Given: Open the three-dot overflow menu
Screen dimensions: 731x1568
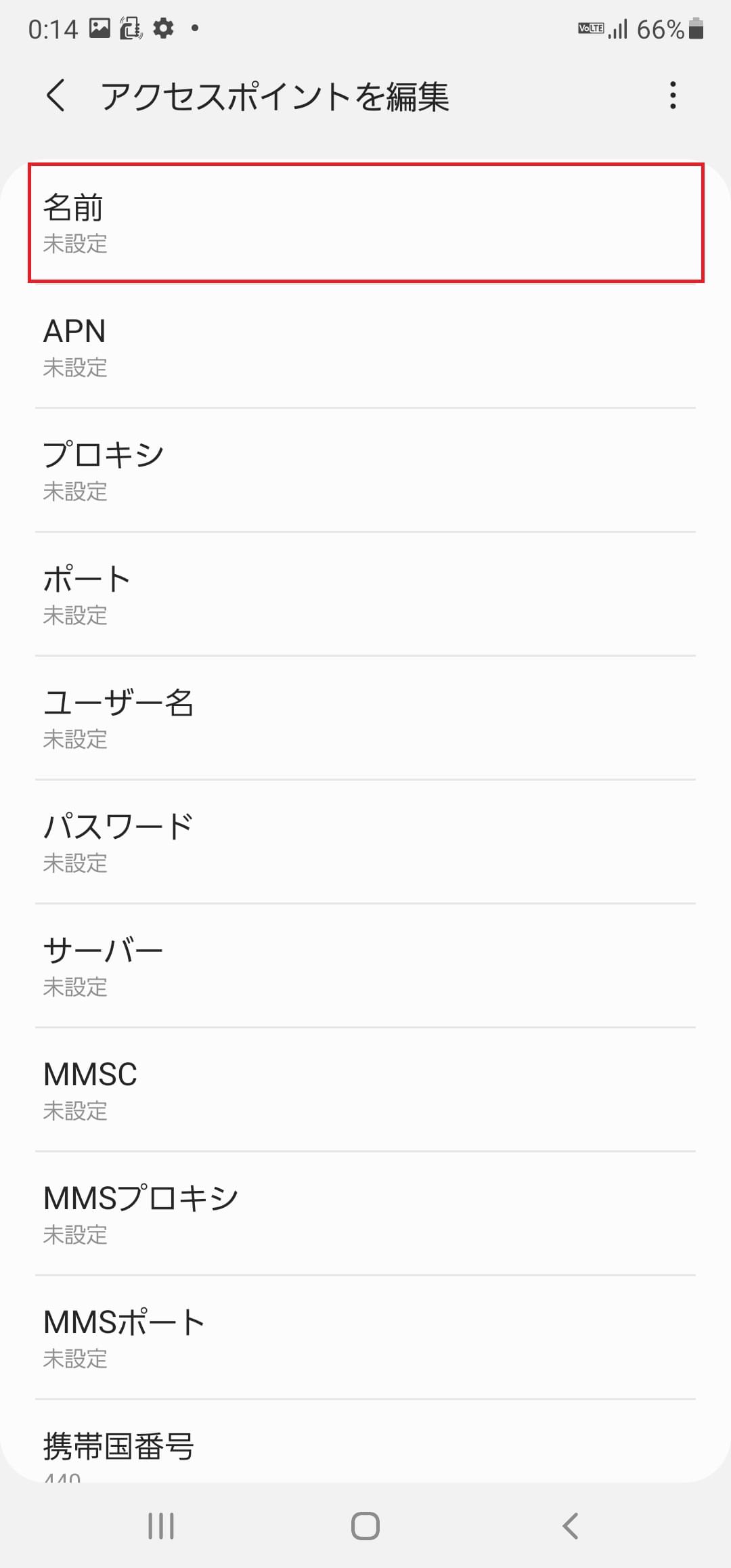Looking at the screenshot, I should (673, 96).
